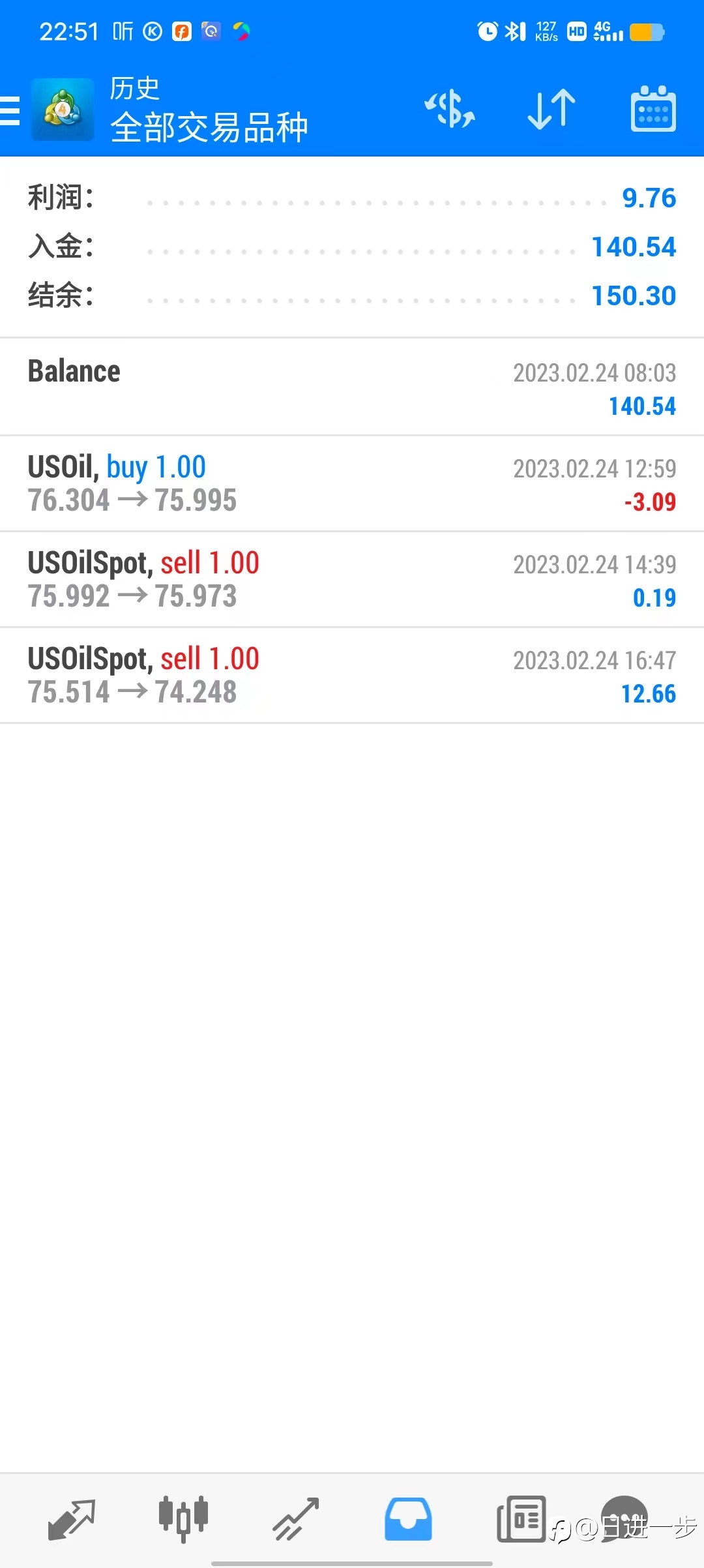The width and height of the screenshot is (704, 1568).
Task: Open the Balance deposit entry
Action: coord(352,387)
